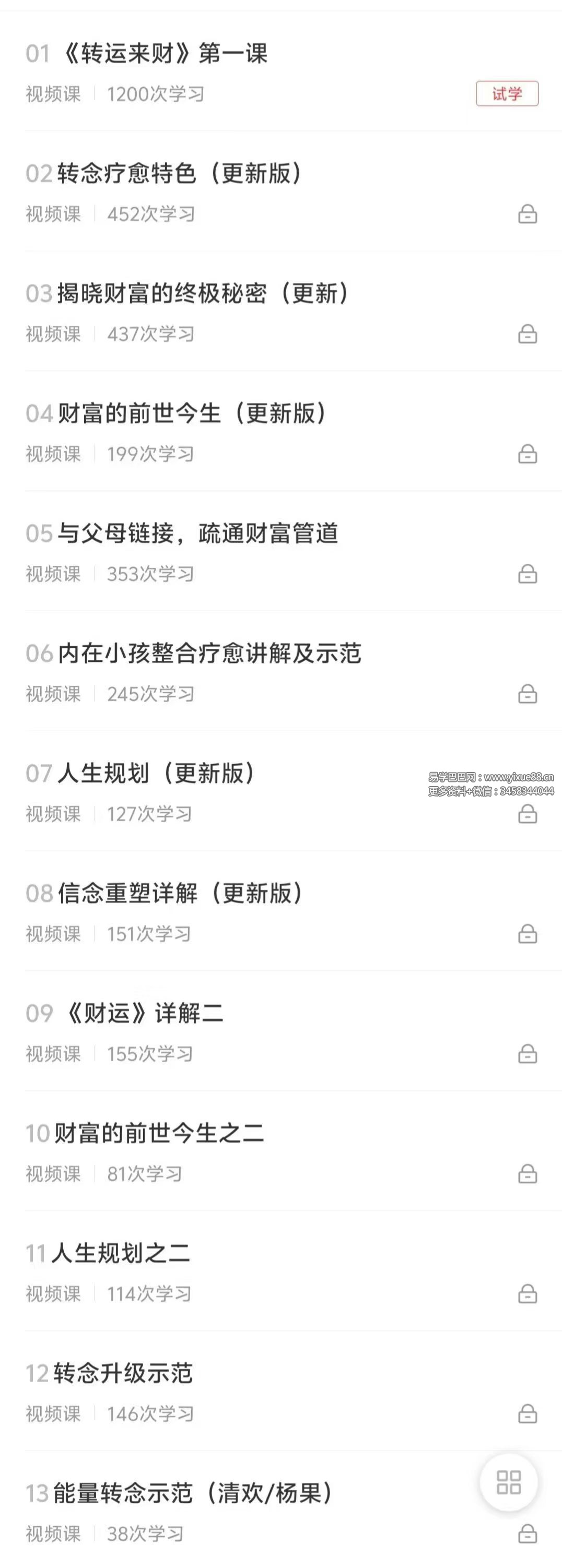Open lesson 06 内在小孩整合疗愈讲解及示范
Image resolution: width=562 pixels, height=1568 pixels.
(280, 671)
